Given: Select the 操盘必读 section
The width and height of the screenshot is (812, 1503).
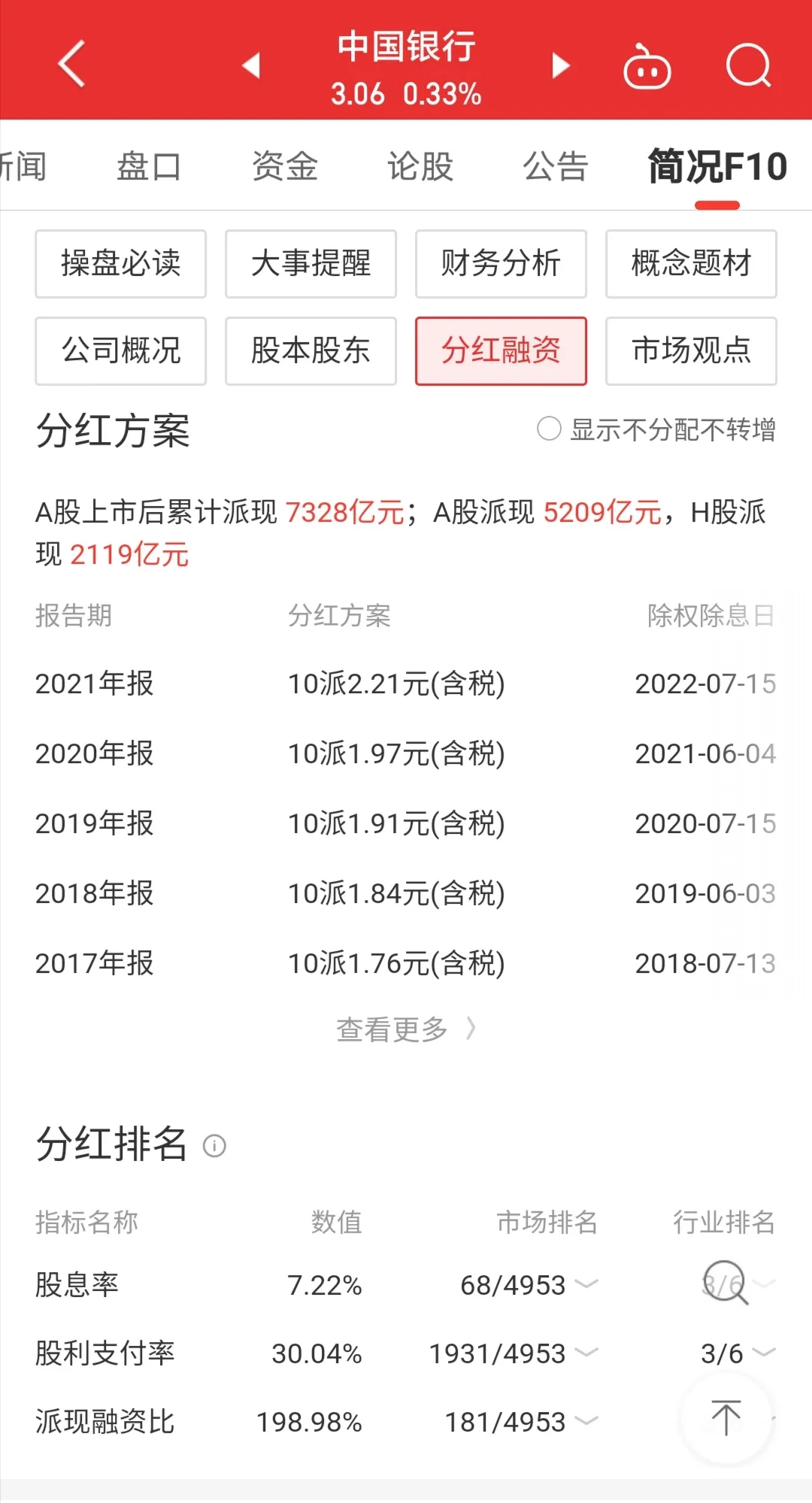Looking at the screenshot, I should 120,264.
